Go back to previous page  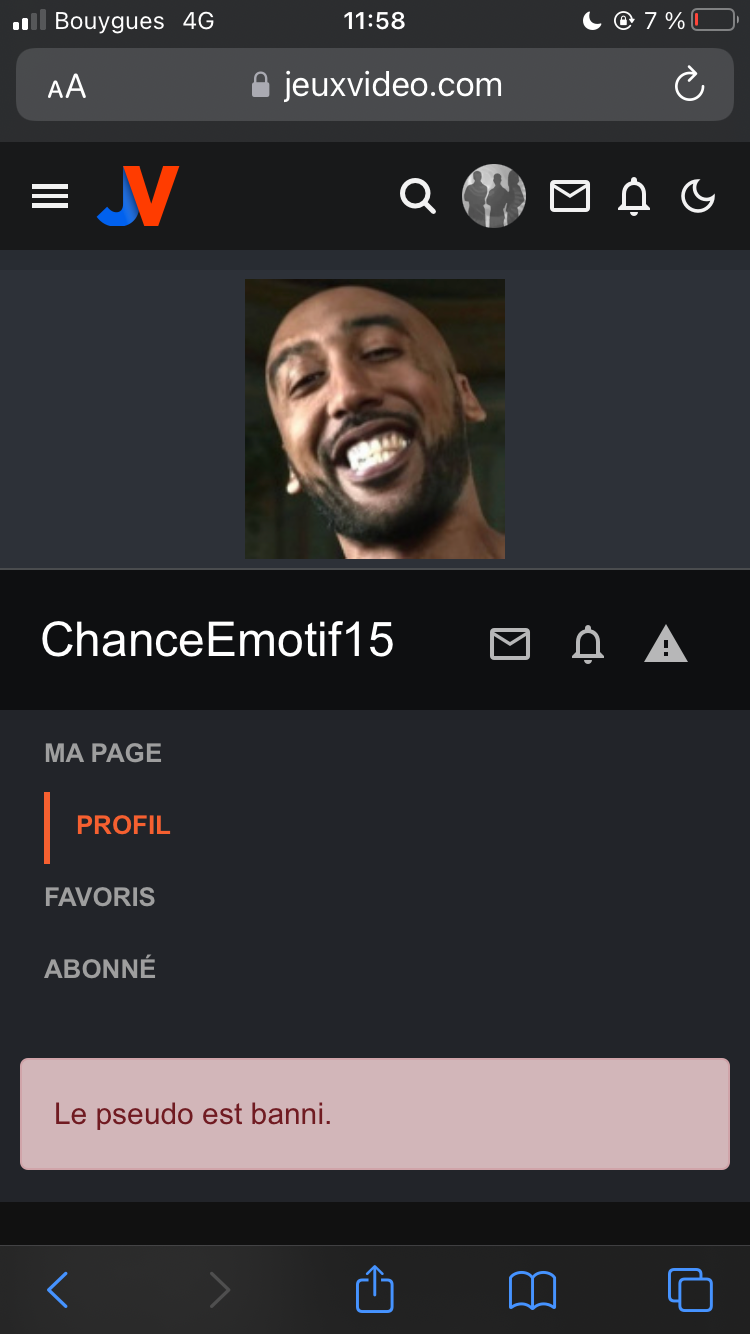tap(58, 1290)
